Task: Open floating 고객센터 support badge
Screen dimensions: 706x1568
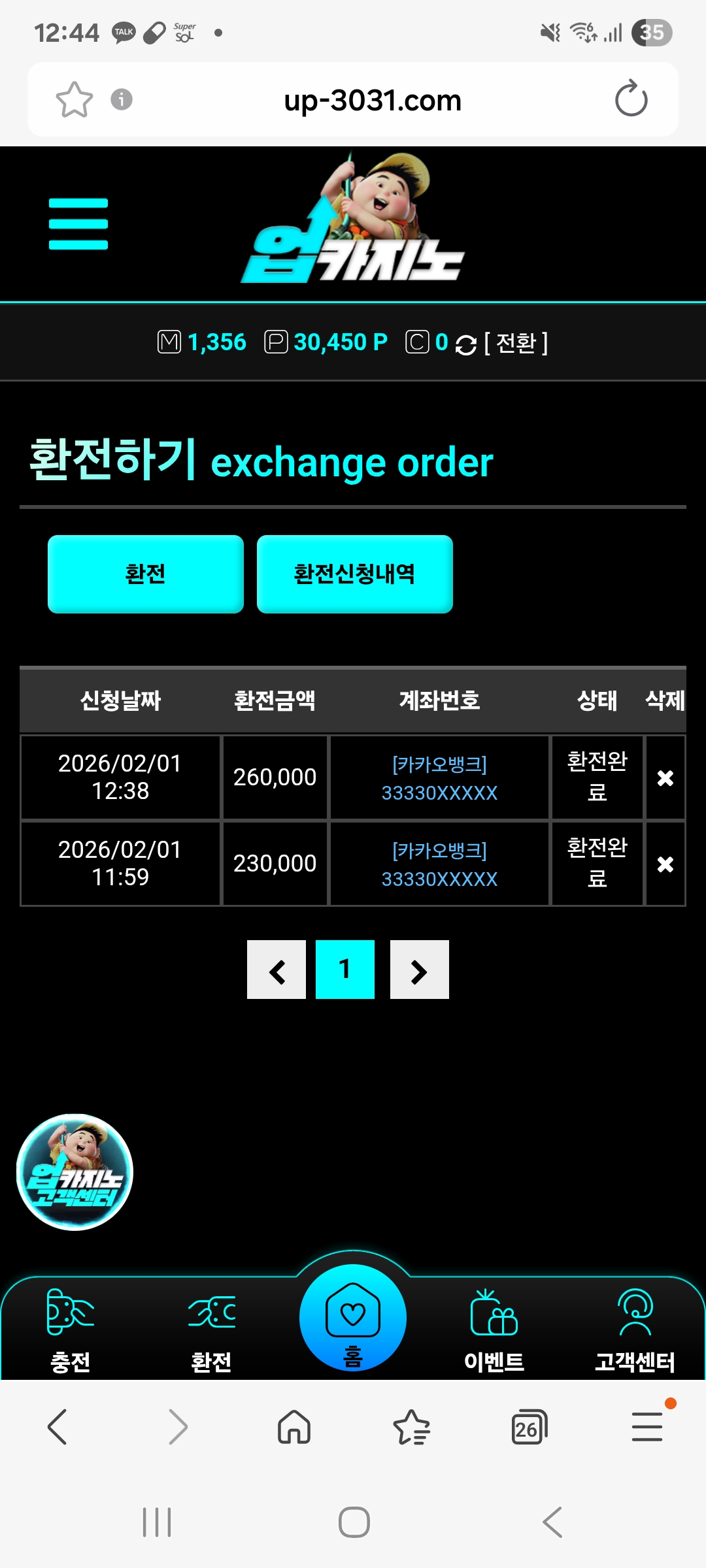Action: click(x=75, y=1172)
